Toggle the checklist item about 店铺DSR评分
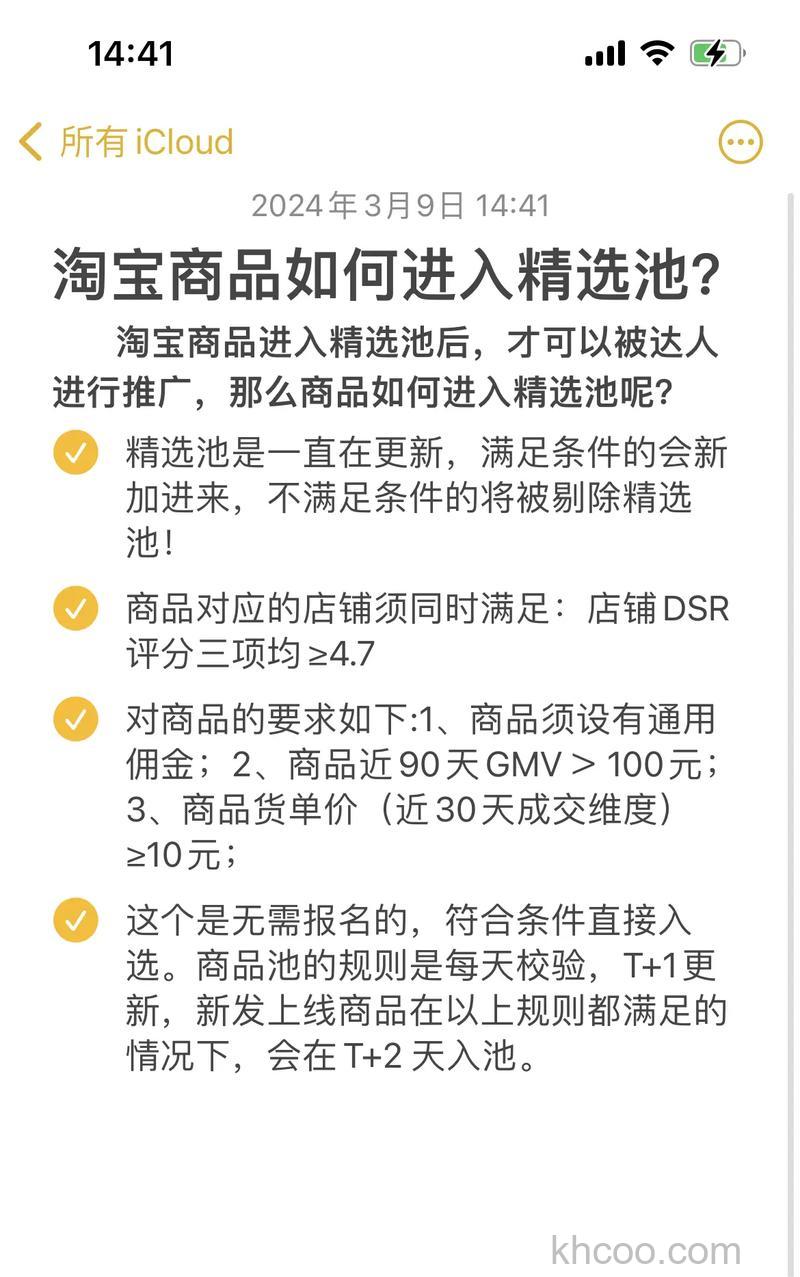Screen dimensions: 800x1277 (75, 608)
